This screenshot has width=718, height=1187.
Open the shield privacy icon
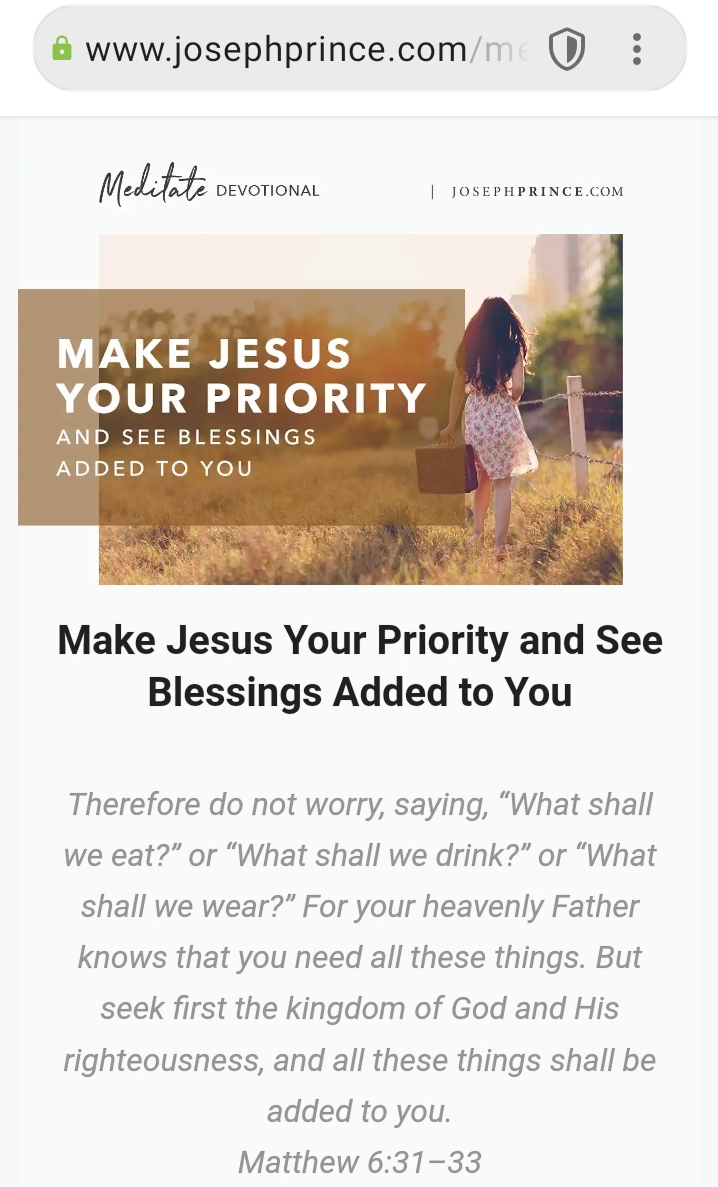coord(566,49)
